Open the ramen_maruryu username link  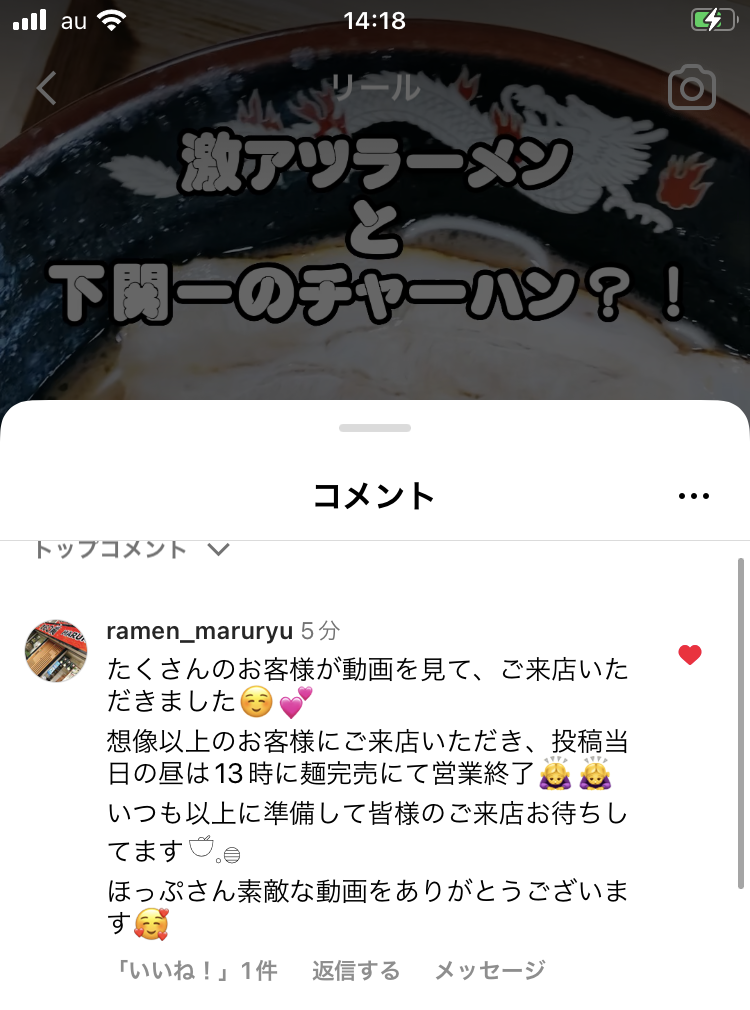pos(199,631)
